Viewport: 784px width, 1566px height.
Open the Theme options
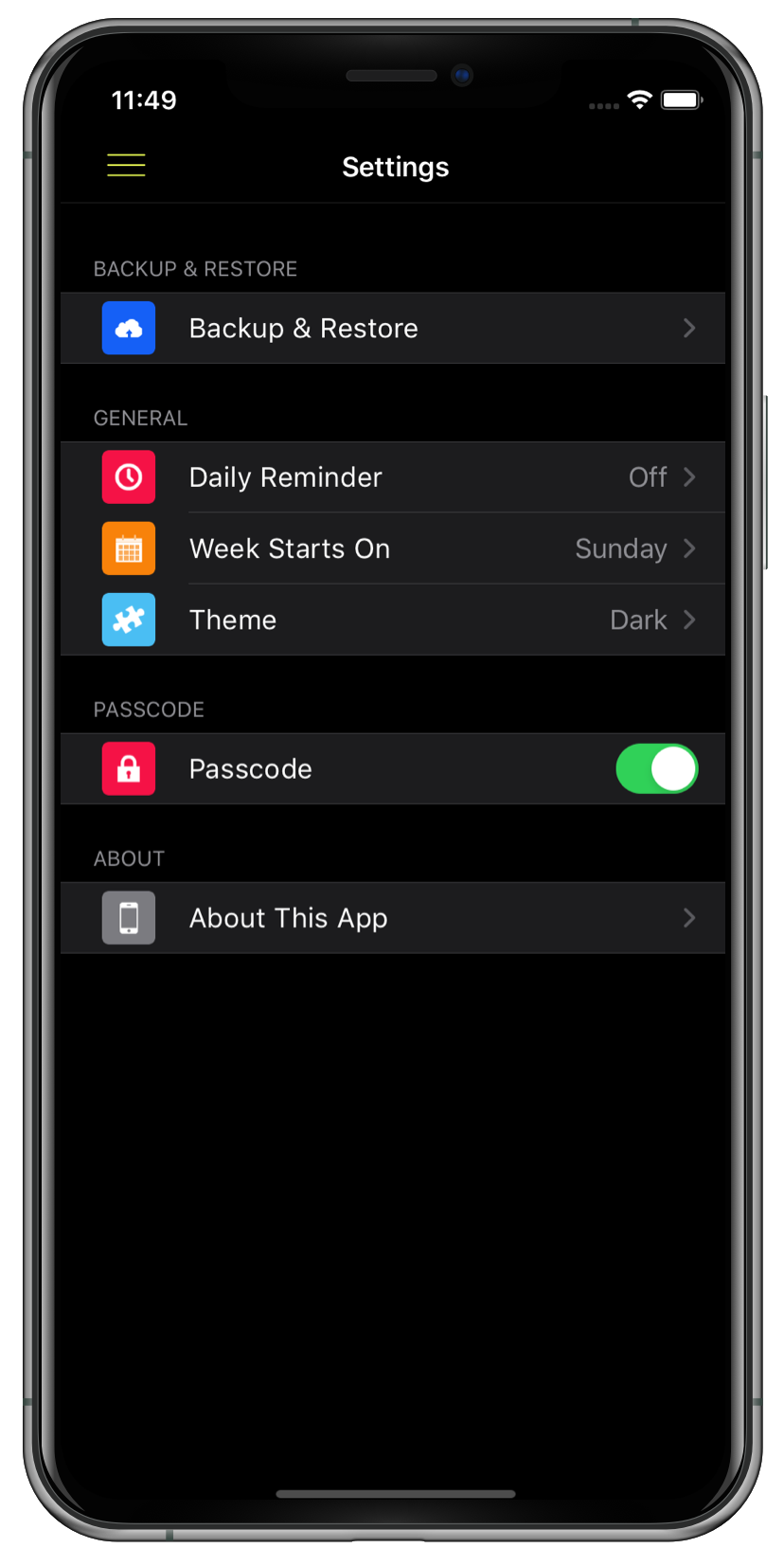point(393,620)
